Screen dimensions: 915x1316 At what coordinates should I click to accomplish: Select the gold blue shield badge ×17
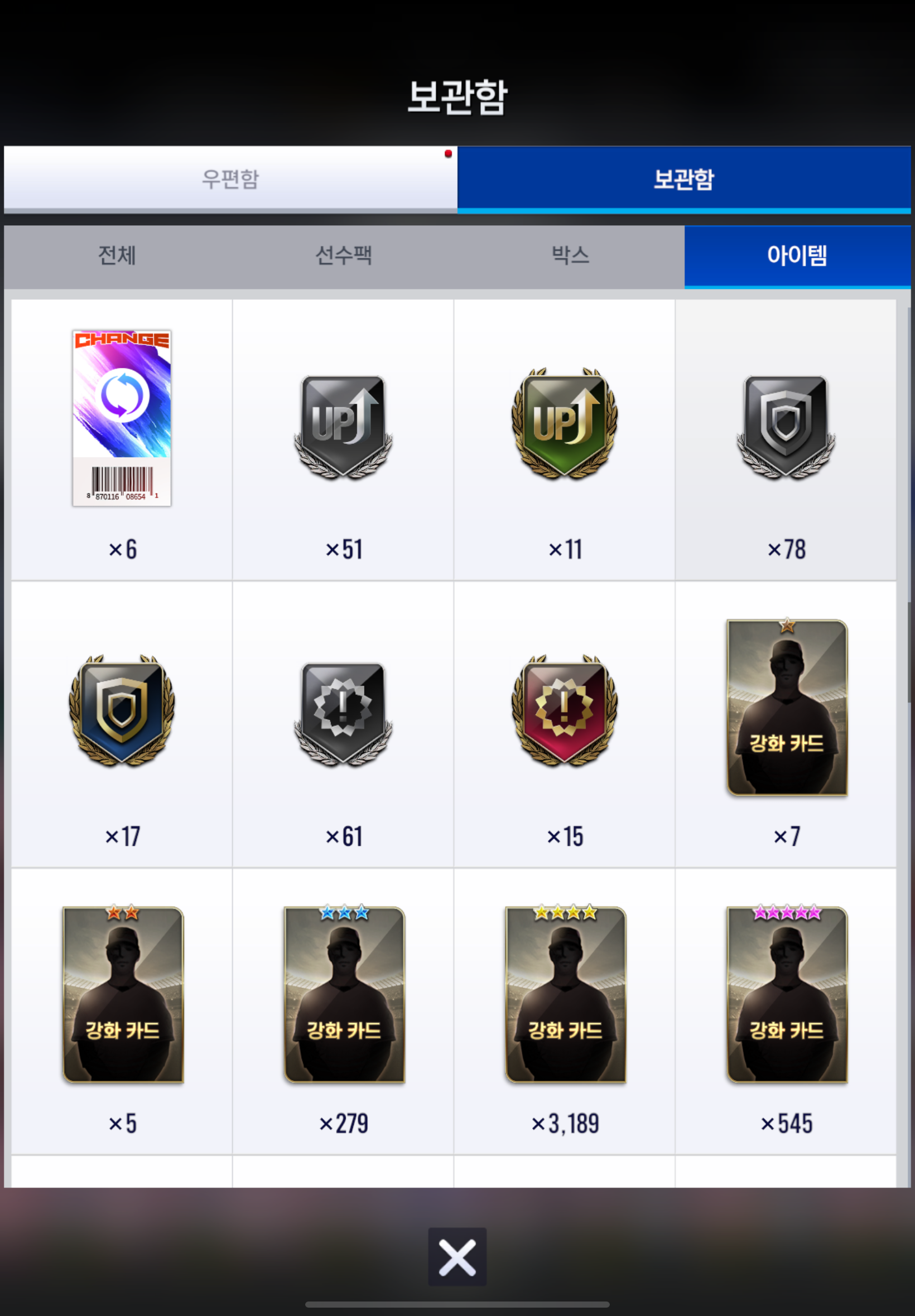tap(122, 710)
